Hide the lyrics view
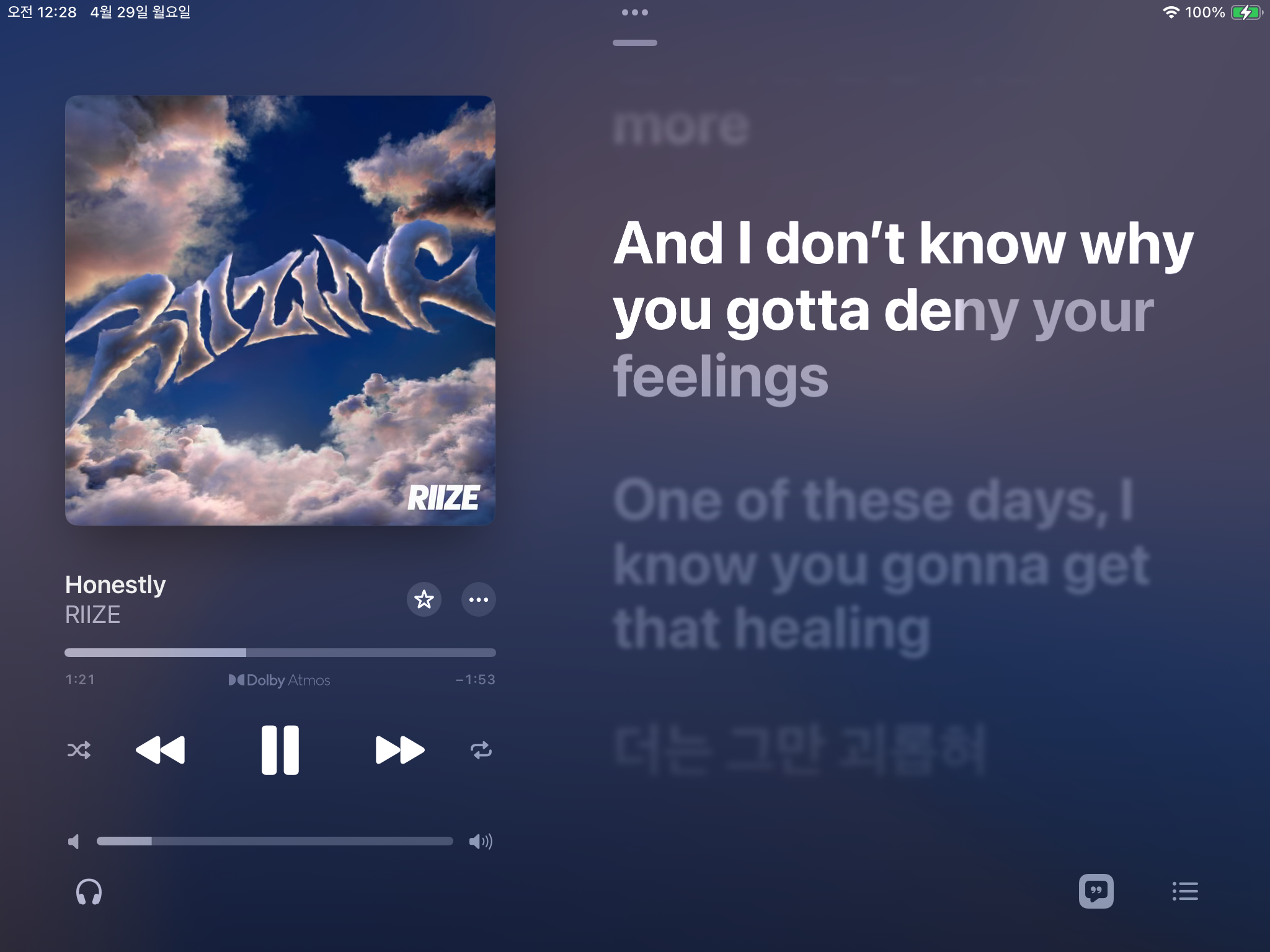This screenshot has height=952, width=1270. tap(1096, 892)
